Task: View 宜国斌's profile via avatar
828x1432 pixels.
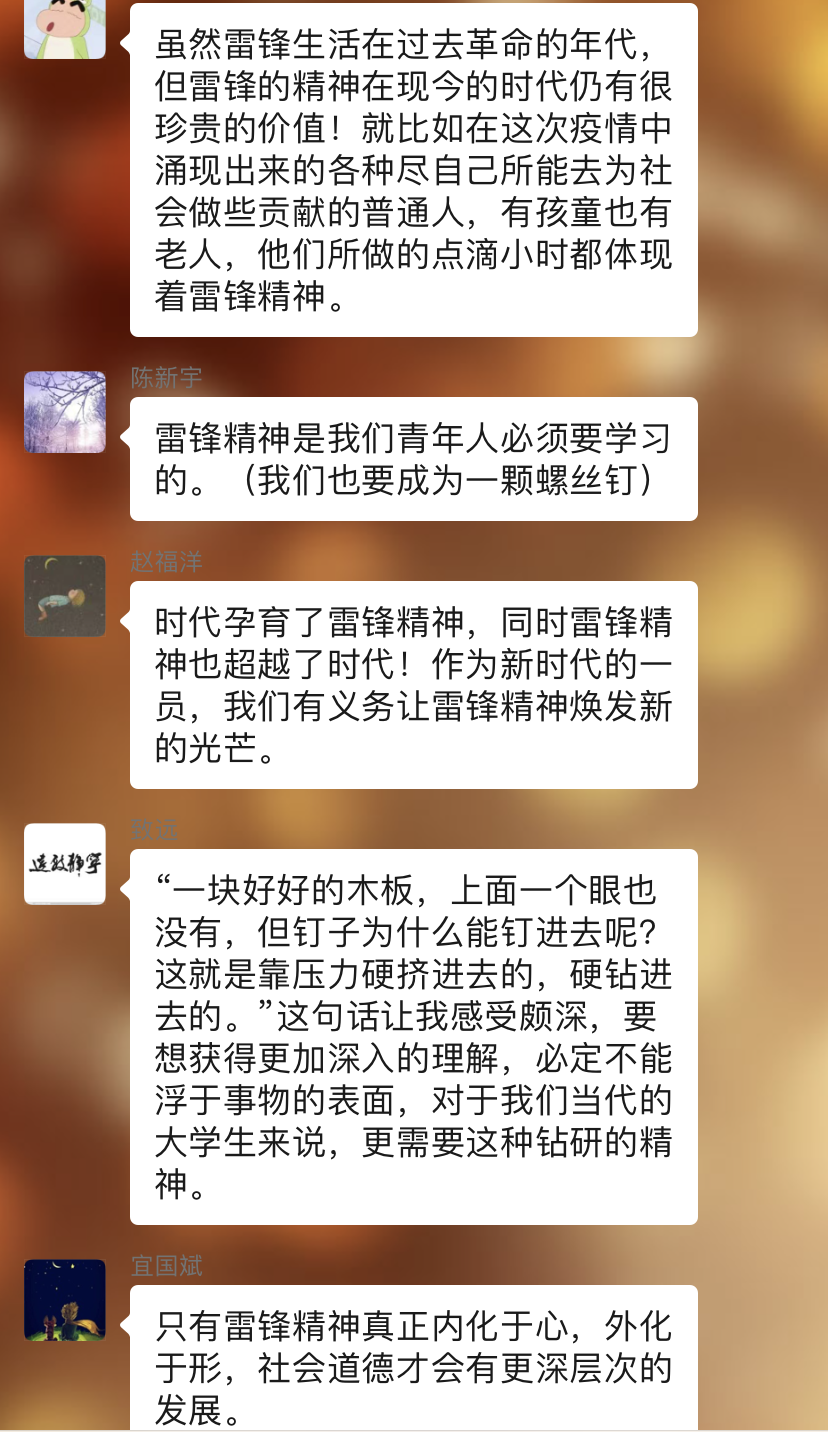Action: pos(65,1300)
